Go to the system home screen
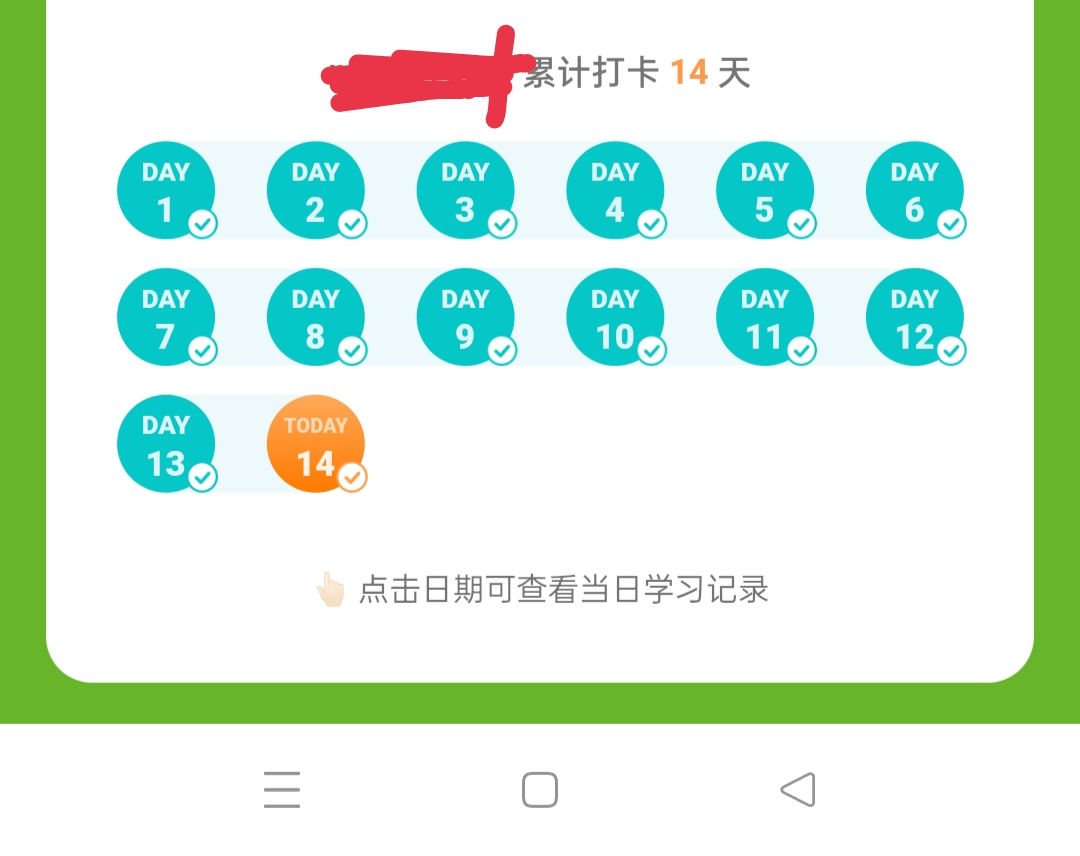 click(540, 790)
